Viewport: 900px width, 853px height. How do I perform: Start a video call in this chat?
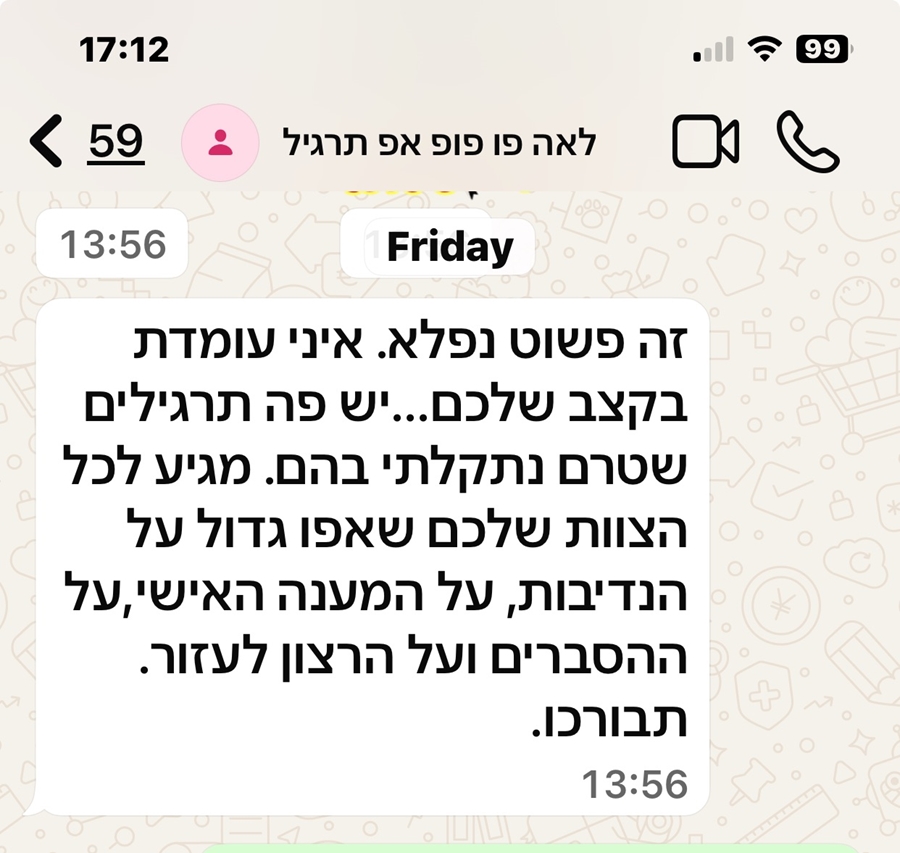point(705,142)
